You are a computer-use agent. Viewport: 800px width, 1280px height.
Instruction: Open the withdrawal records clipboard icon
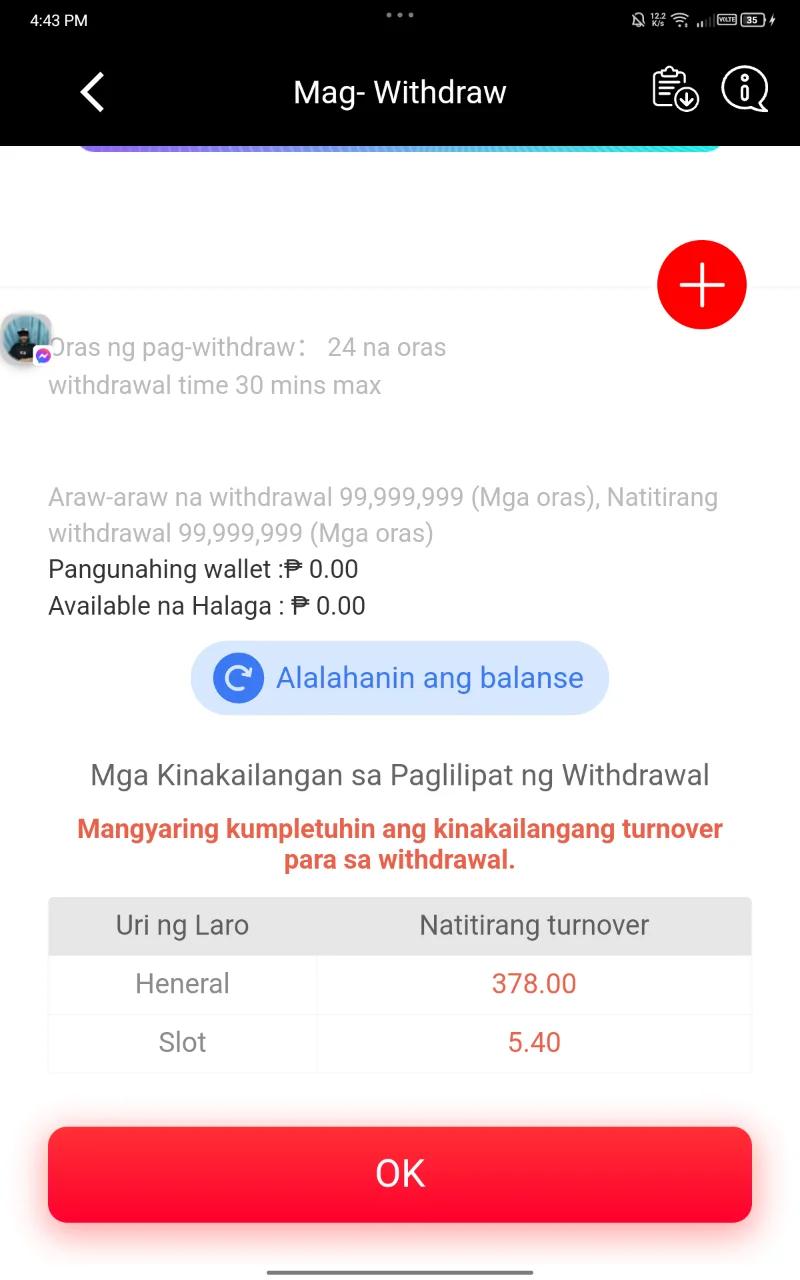(675, 90)
